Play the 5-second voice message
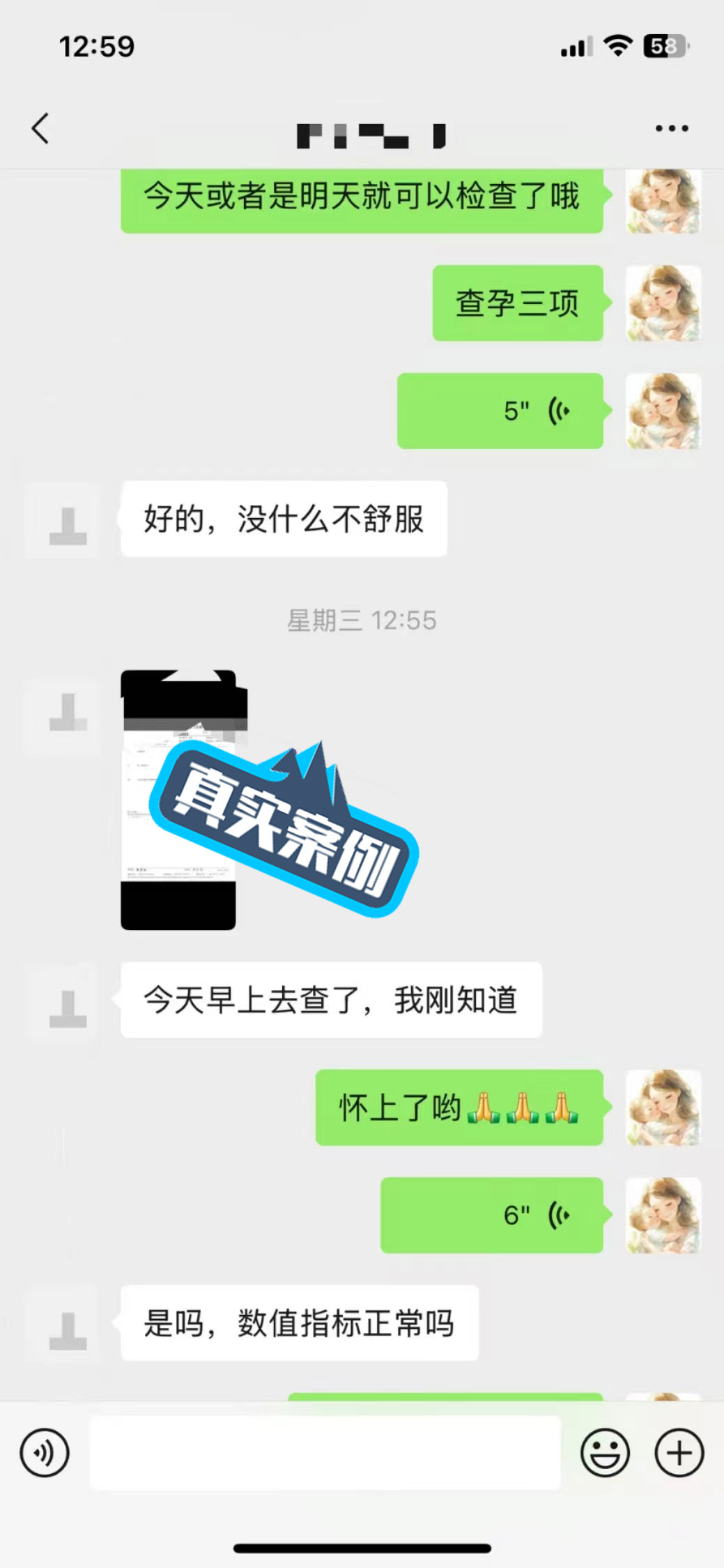 (x=500, y=411)
